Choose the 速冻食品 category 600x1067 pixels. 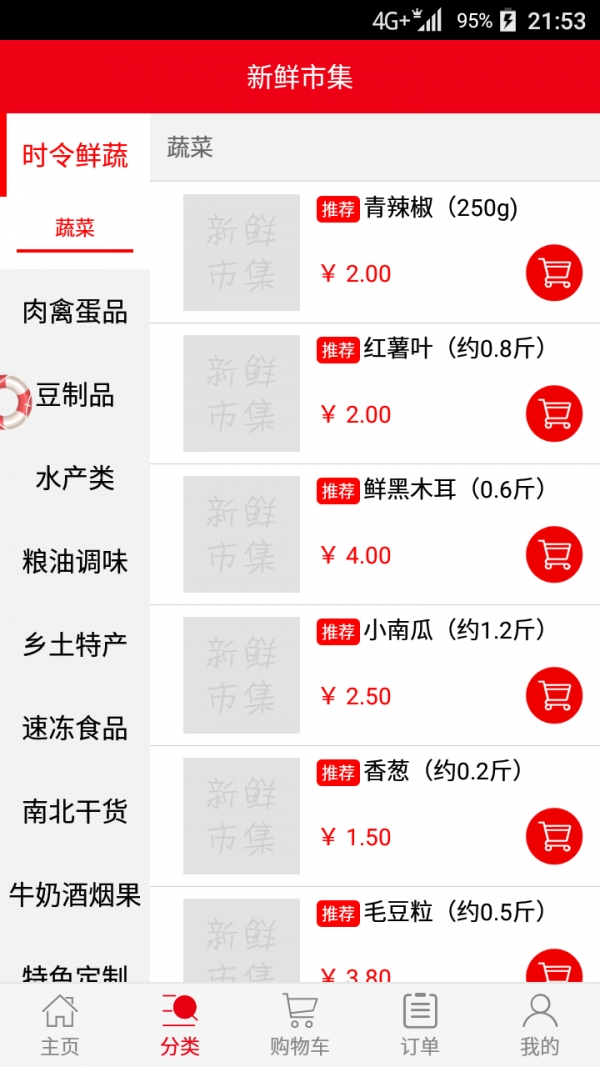coord(75,728)
